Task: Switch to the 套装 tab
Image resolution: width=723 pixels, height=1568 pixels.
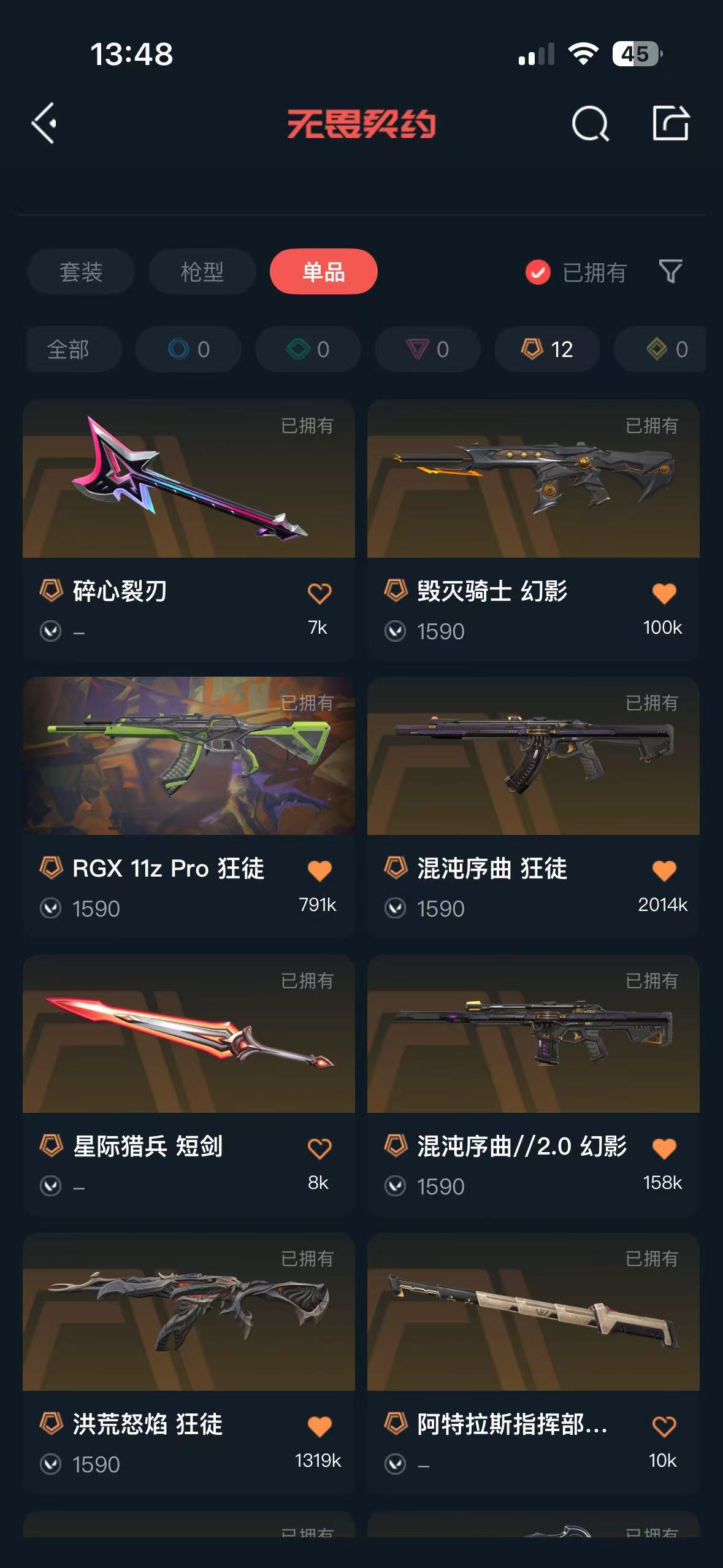Action: click(x=80, y=272)
